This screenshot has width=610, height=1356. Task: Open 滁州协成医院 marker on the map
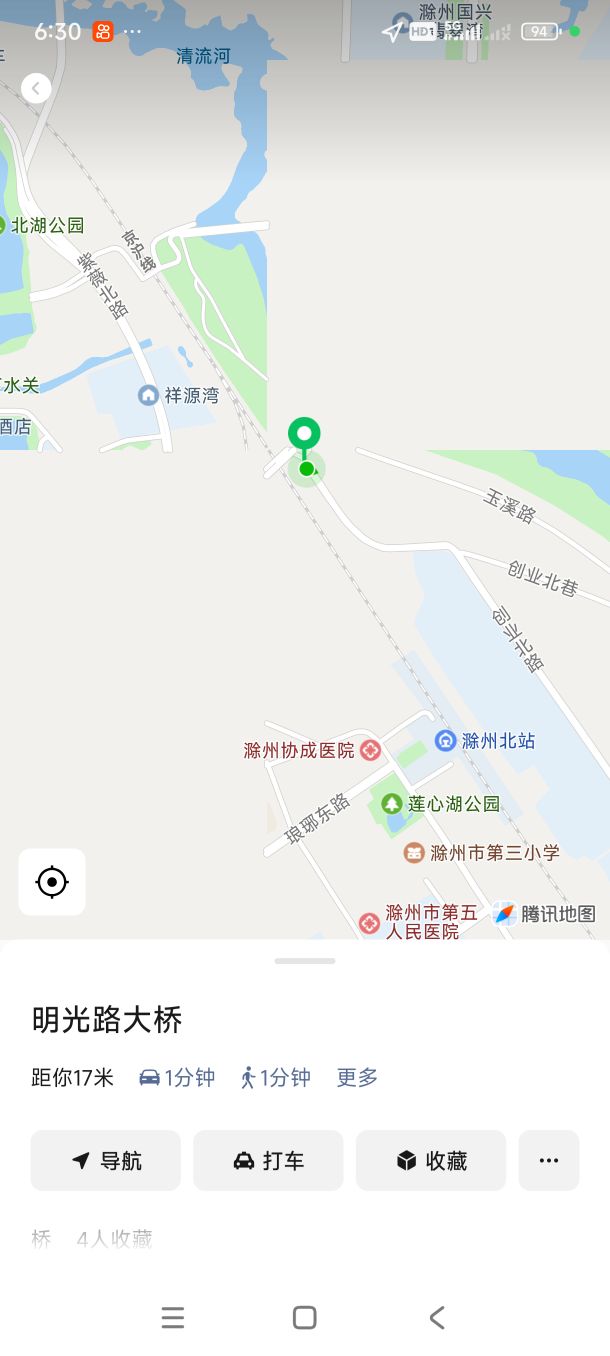click(312, 750)
